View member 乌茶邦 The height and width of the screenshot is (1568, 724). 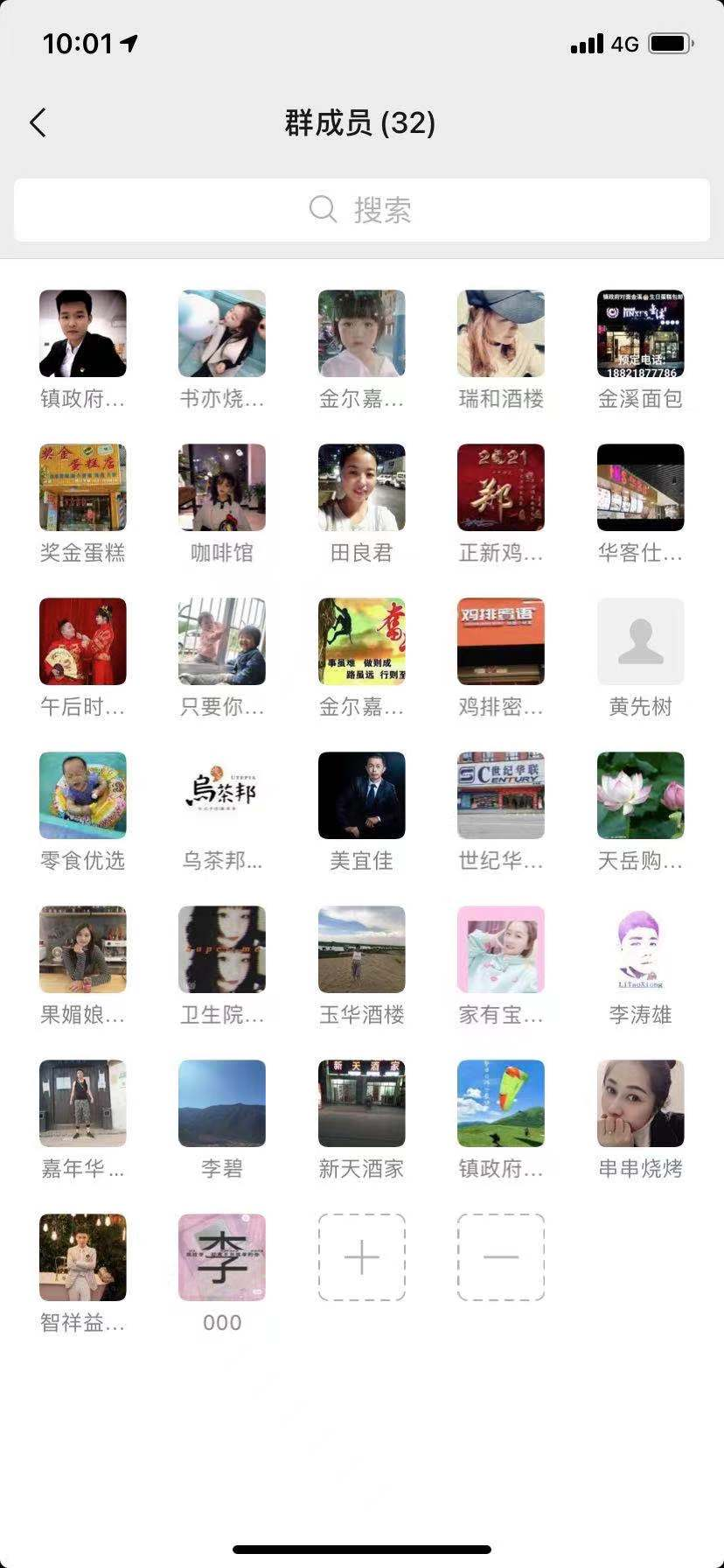point(222,795)
